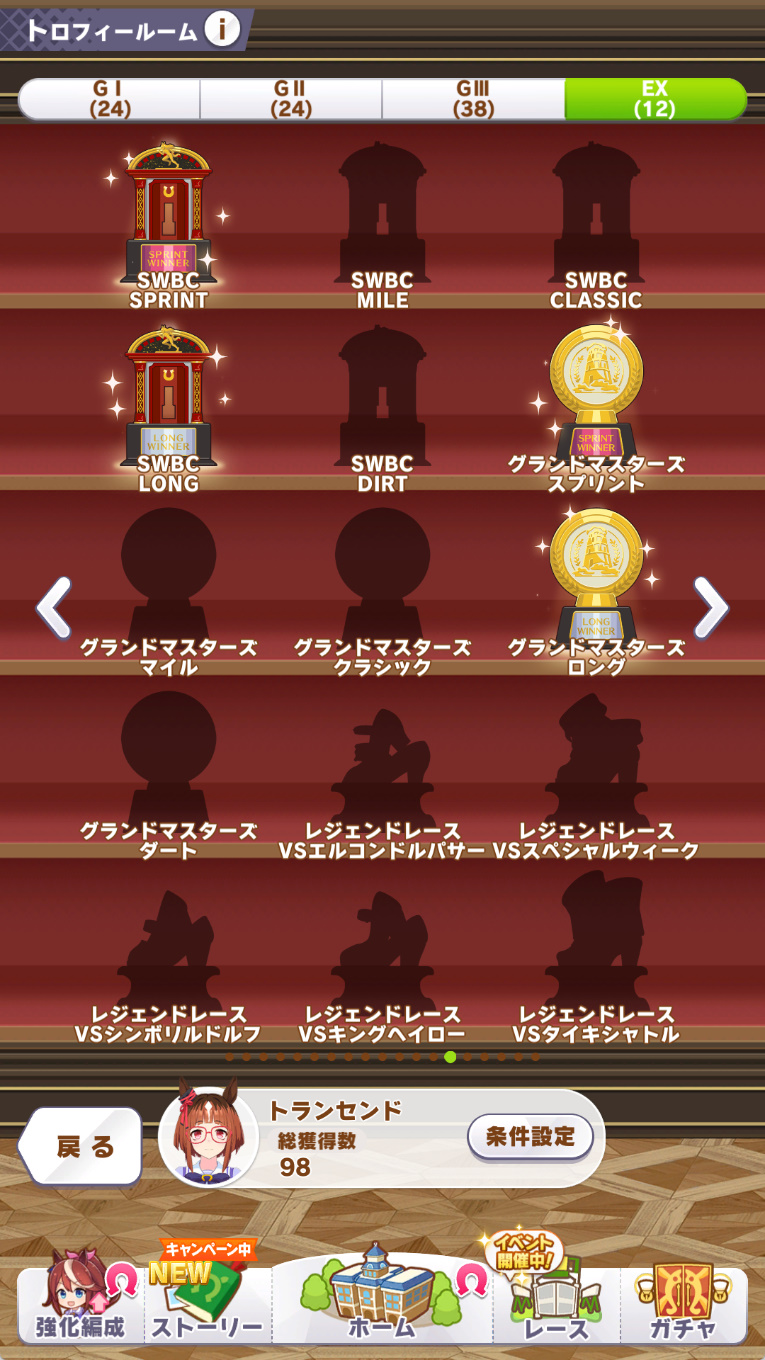Switch to the GI tab
765x1360 pixels.
109,99
